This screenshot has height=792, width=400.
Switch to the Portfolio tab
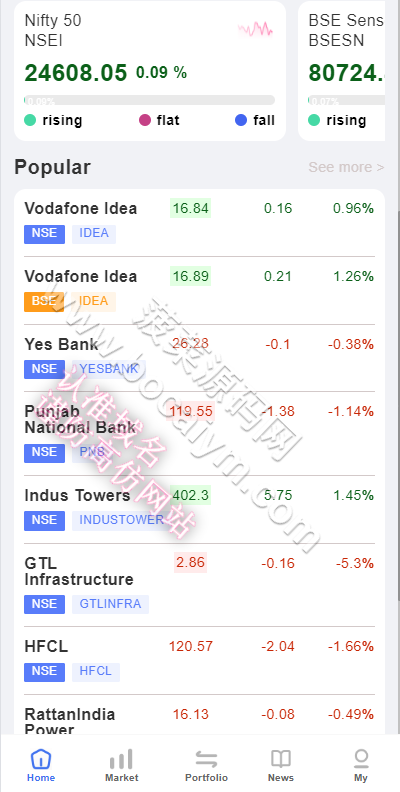206,765
